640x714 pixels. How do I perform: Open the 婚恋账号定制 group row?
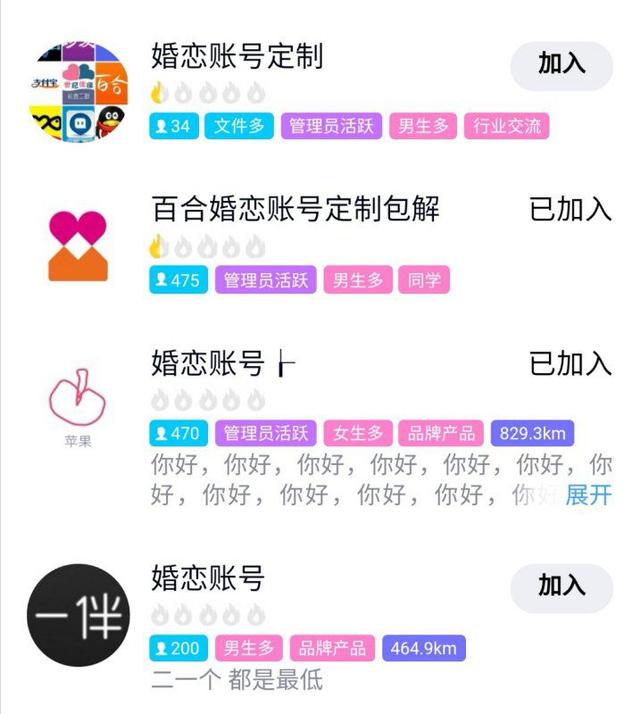click(x=320, y=91)
